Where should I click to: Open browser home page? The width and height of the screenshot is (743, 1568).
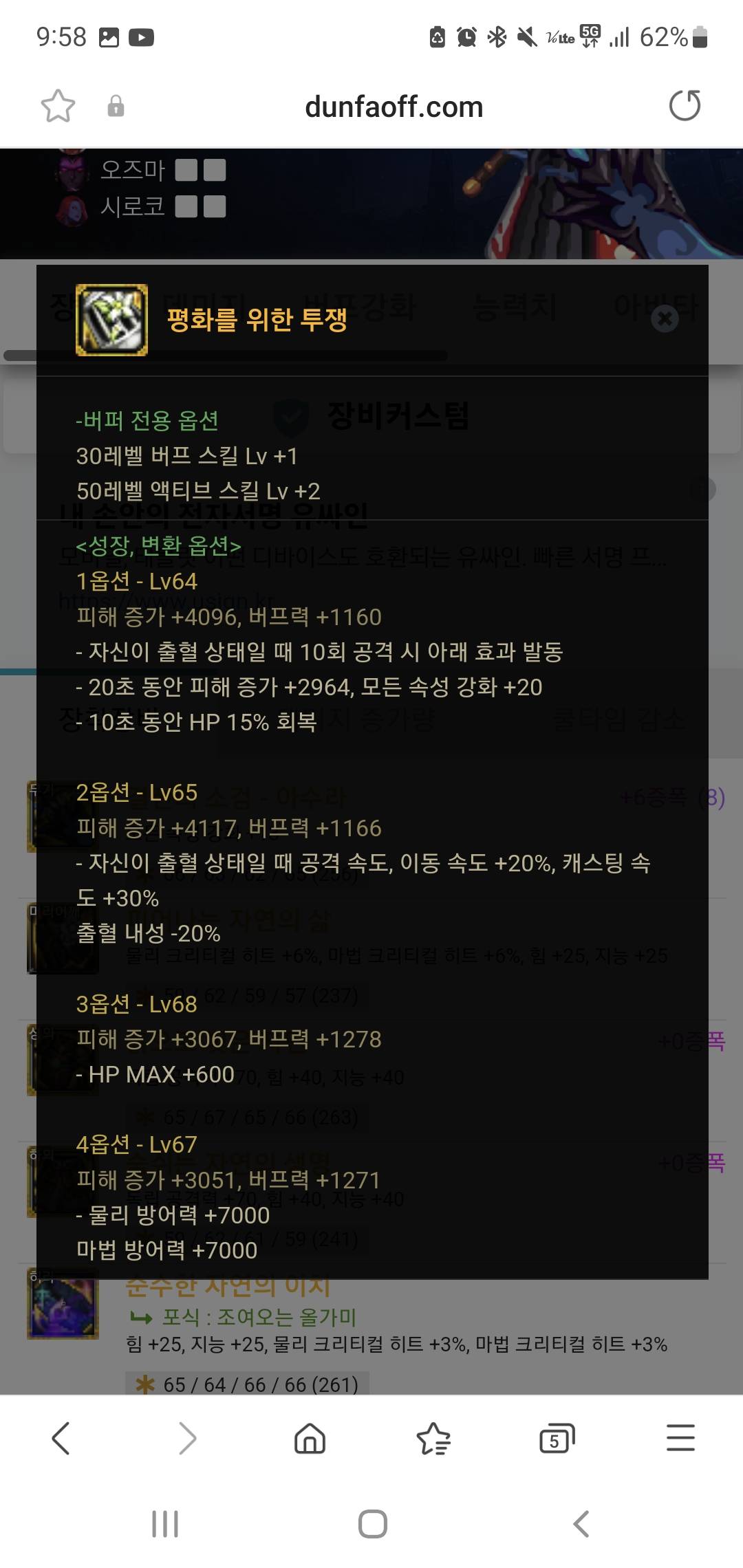(x=310, y=1438)
